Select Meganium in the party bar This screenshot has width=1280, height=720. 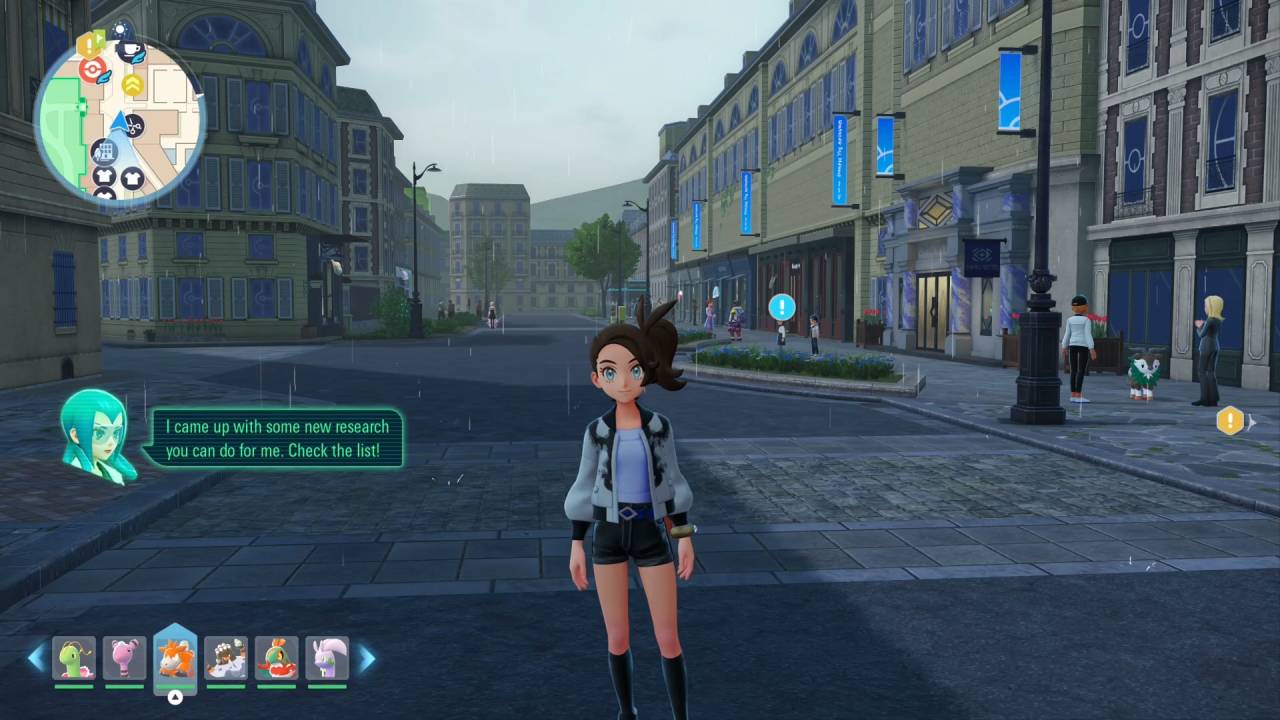pos(74,658)
